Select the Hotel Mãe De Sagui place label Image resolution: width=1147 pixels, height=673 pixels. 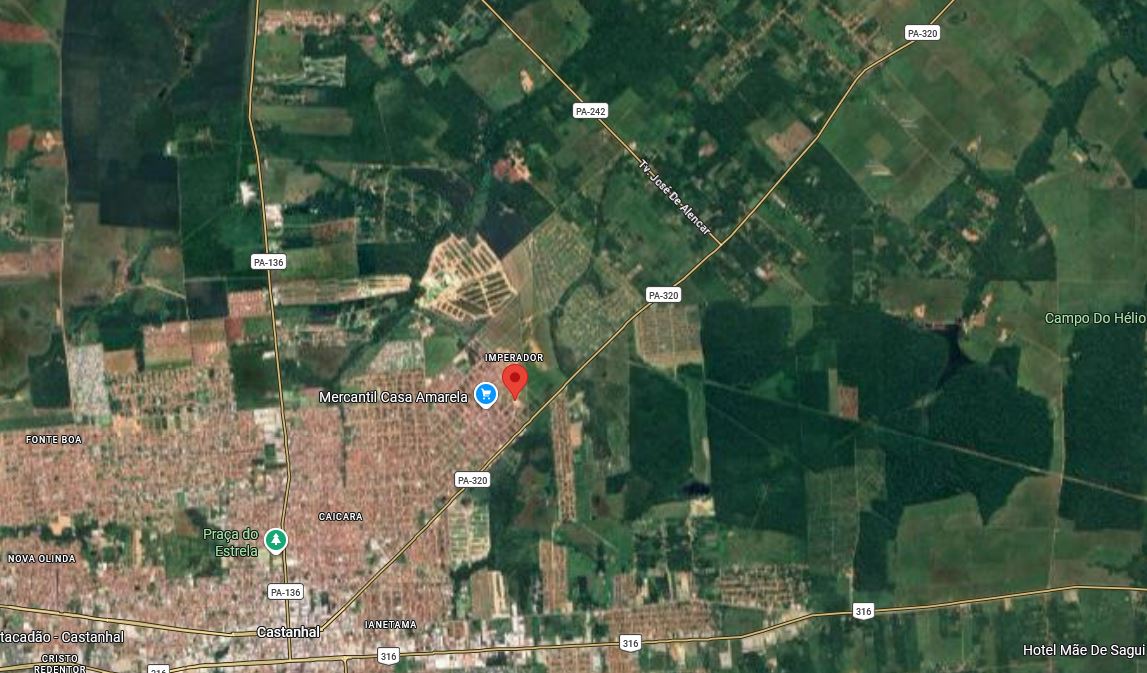[1084, 650]
